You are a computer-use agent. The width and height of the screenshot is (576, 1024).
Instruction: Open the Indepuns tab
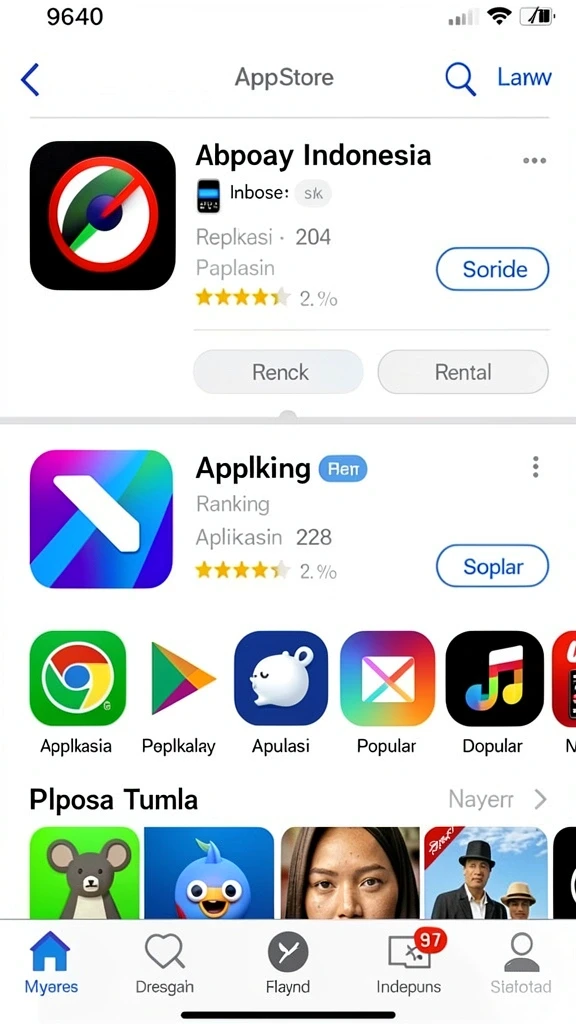point(409,962)
